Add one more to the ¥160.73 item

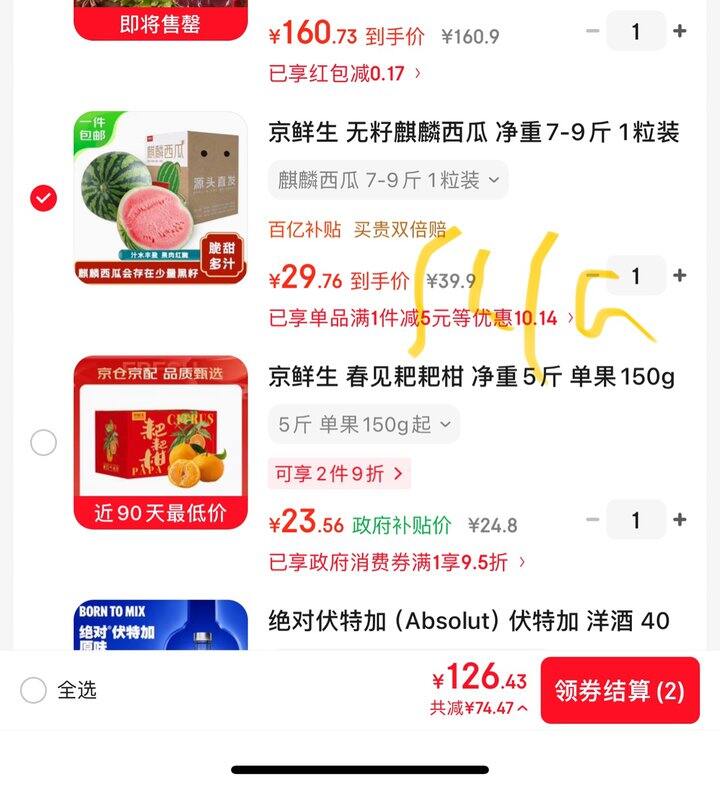coord(680,31)
